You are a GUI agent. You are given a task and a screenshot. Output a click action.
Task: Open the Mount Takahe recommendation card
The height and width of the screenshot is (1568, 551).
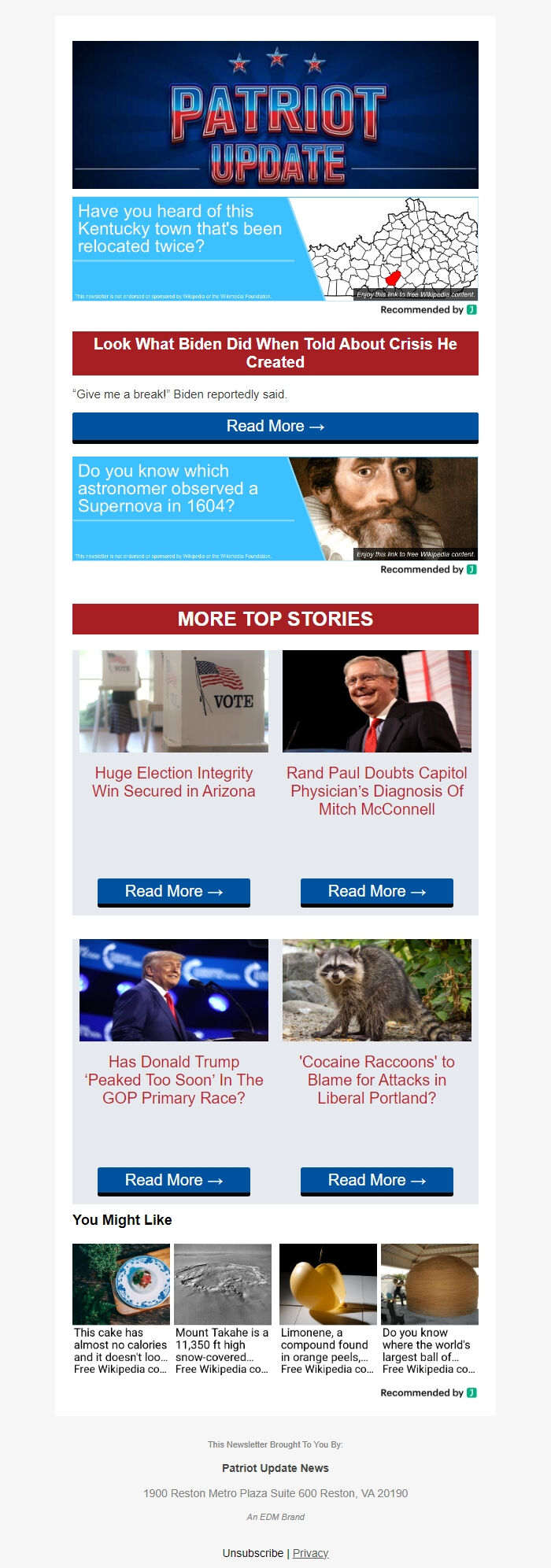[x=222, y=1310]
